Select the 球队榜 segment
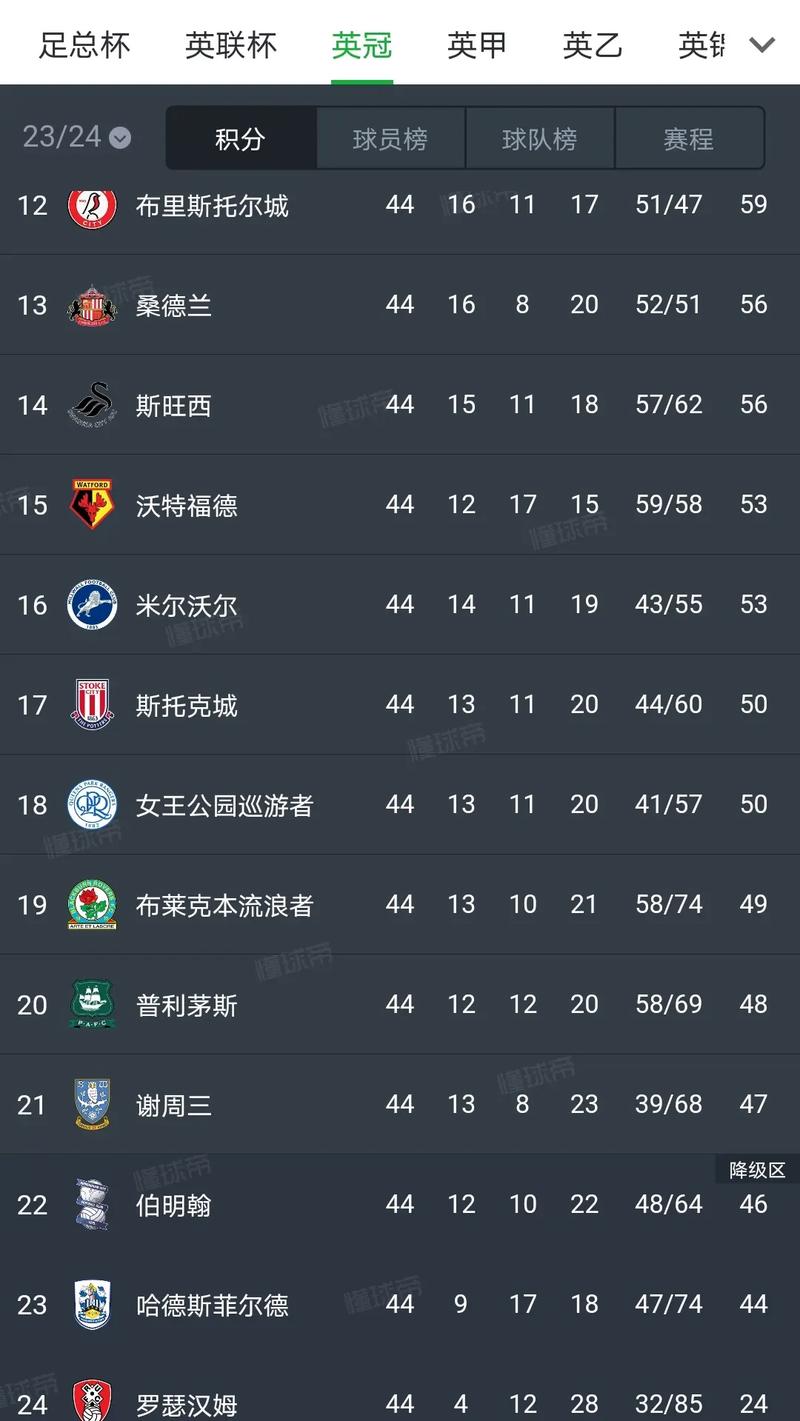 [539, 139]
